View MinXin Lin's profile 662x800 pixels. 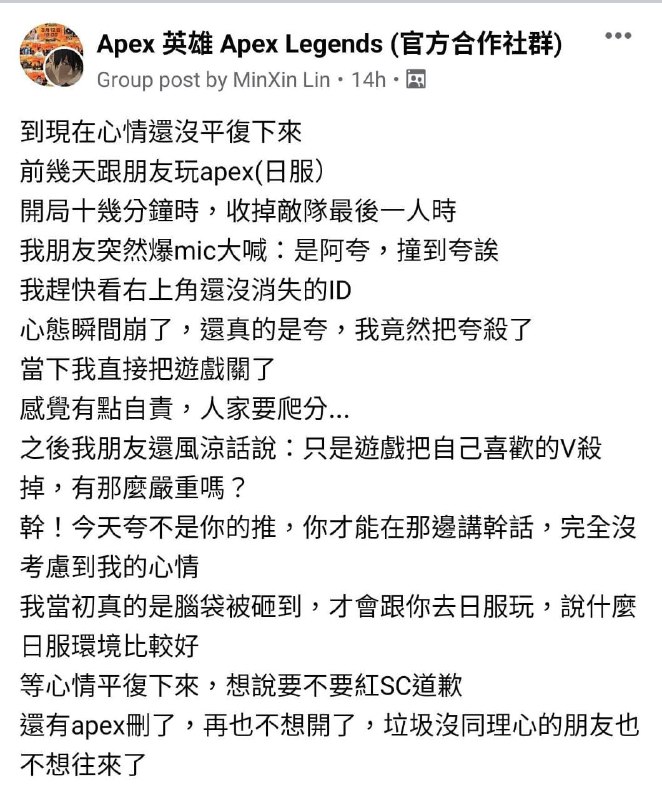point(281,80)
